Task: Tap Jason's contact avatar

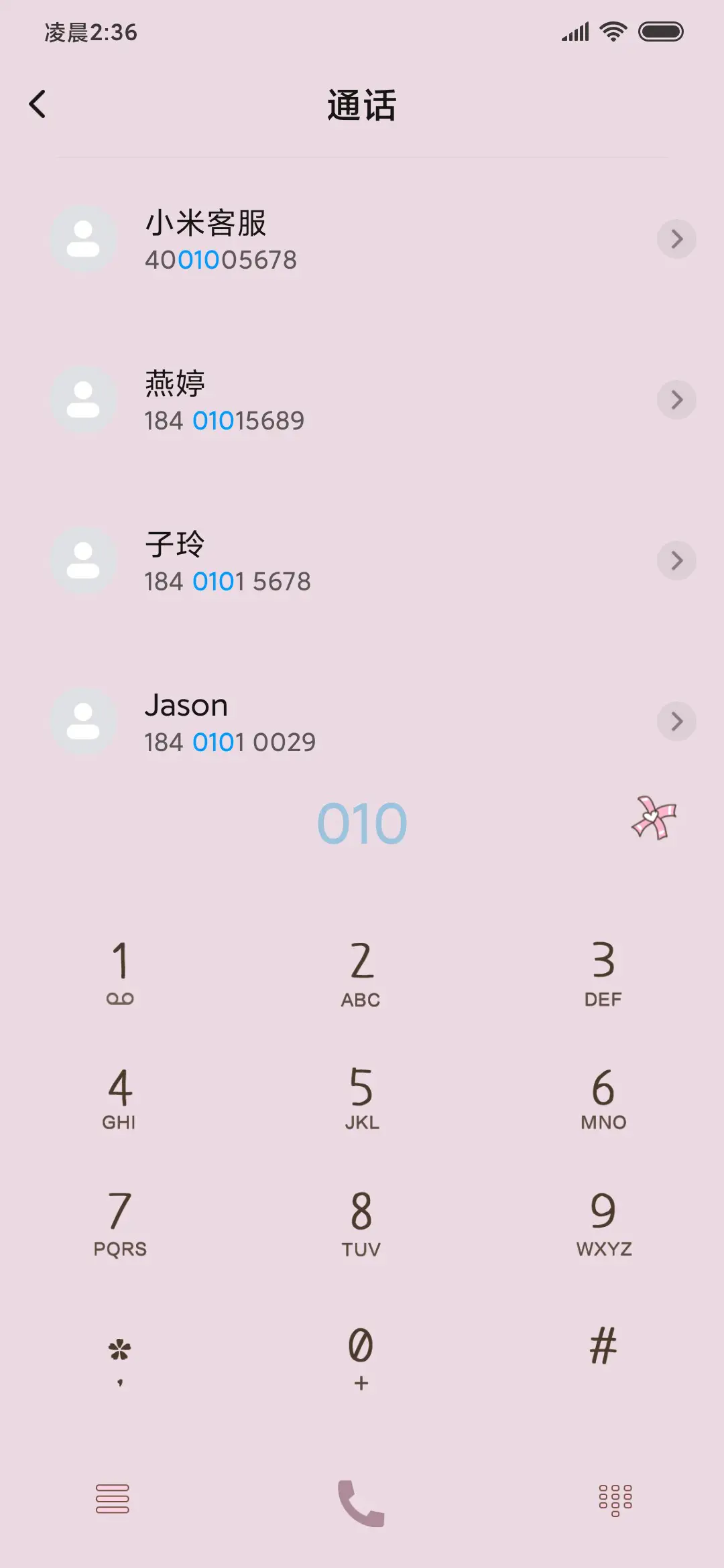Action: tap(83, 722)
